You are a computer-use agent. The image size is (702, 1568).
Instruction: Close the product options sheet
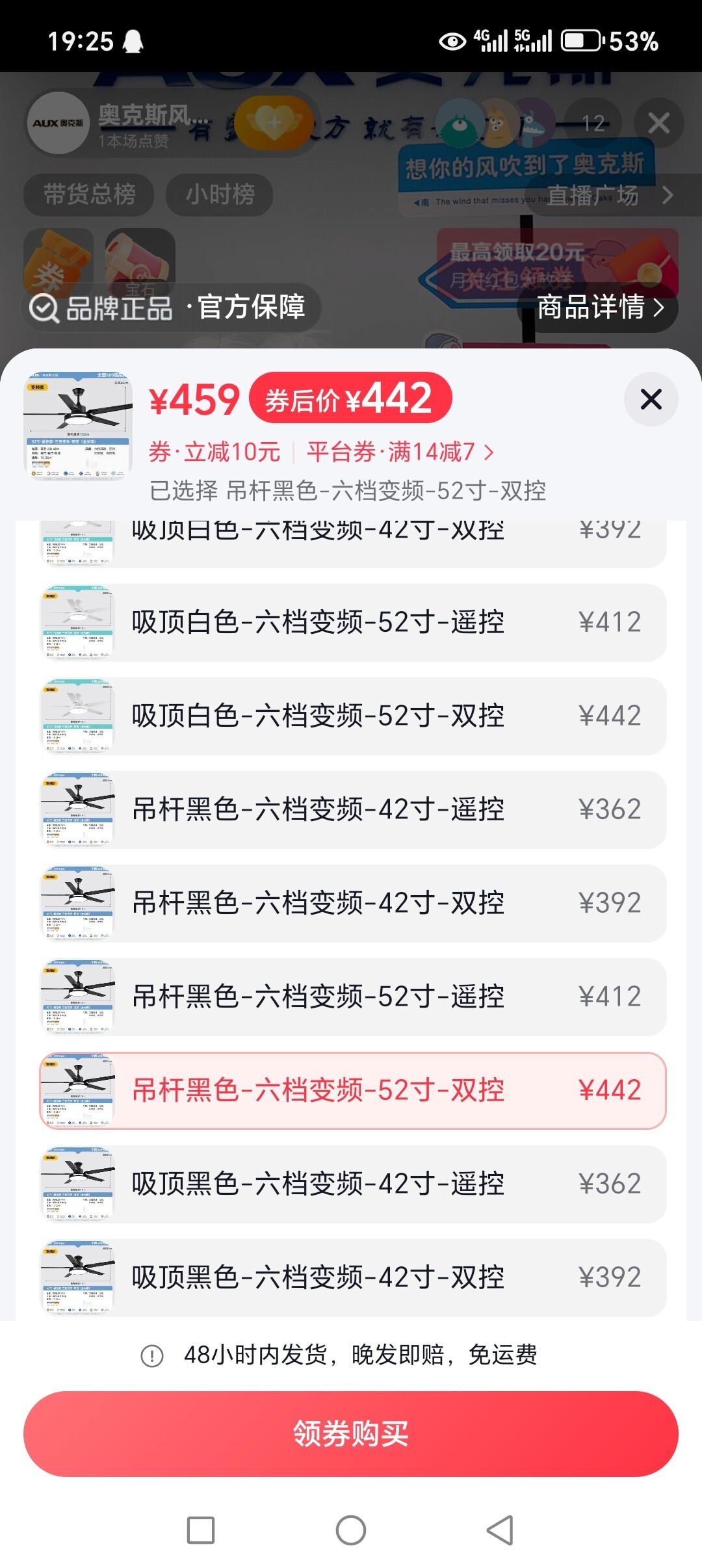651,399
